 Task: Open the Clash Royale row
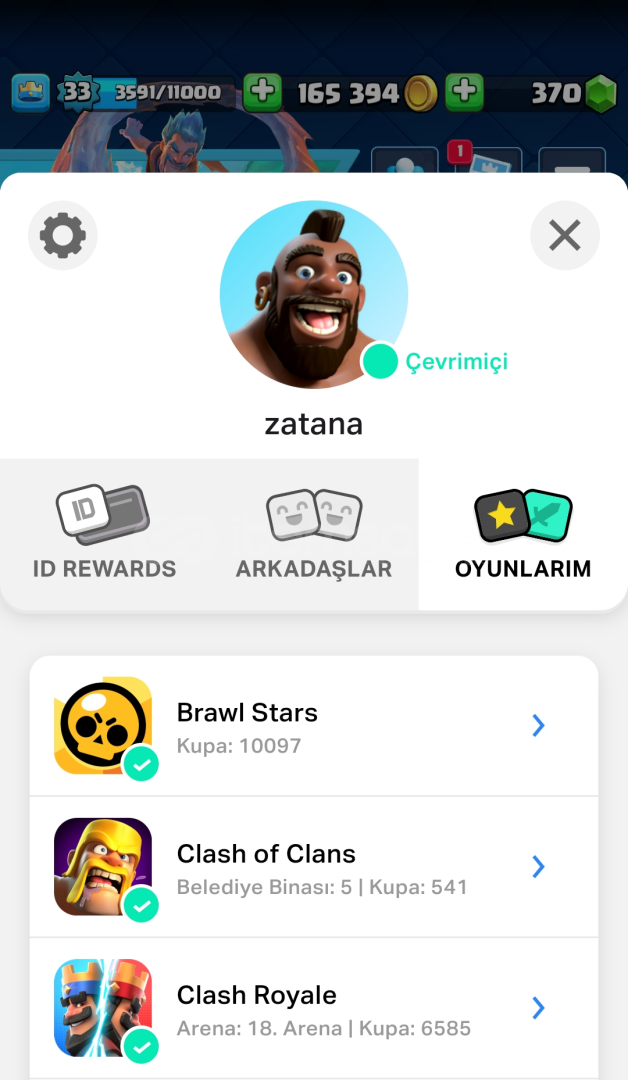[x=314, y=1008]
